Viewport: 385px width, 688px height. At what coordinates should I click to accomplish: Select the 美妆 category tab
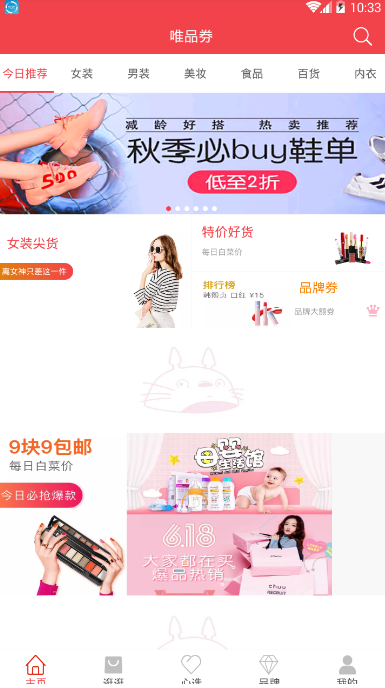[x=195, y=74]
